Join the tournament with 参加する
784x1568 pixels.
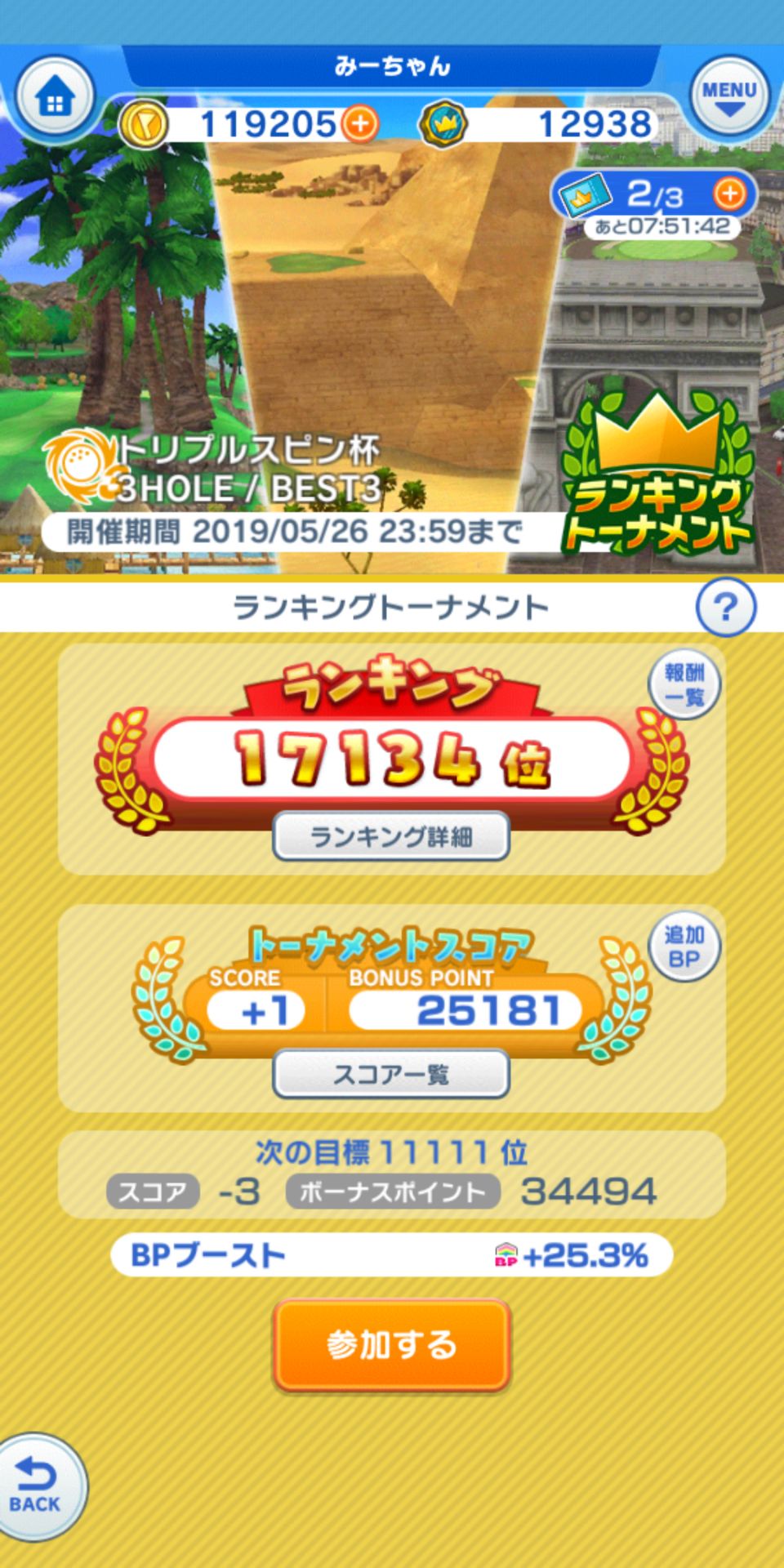point(391,1344)
